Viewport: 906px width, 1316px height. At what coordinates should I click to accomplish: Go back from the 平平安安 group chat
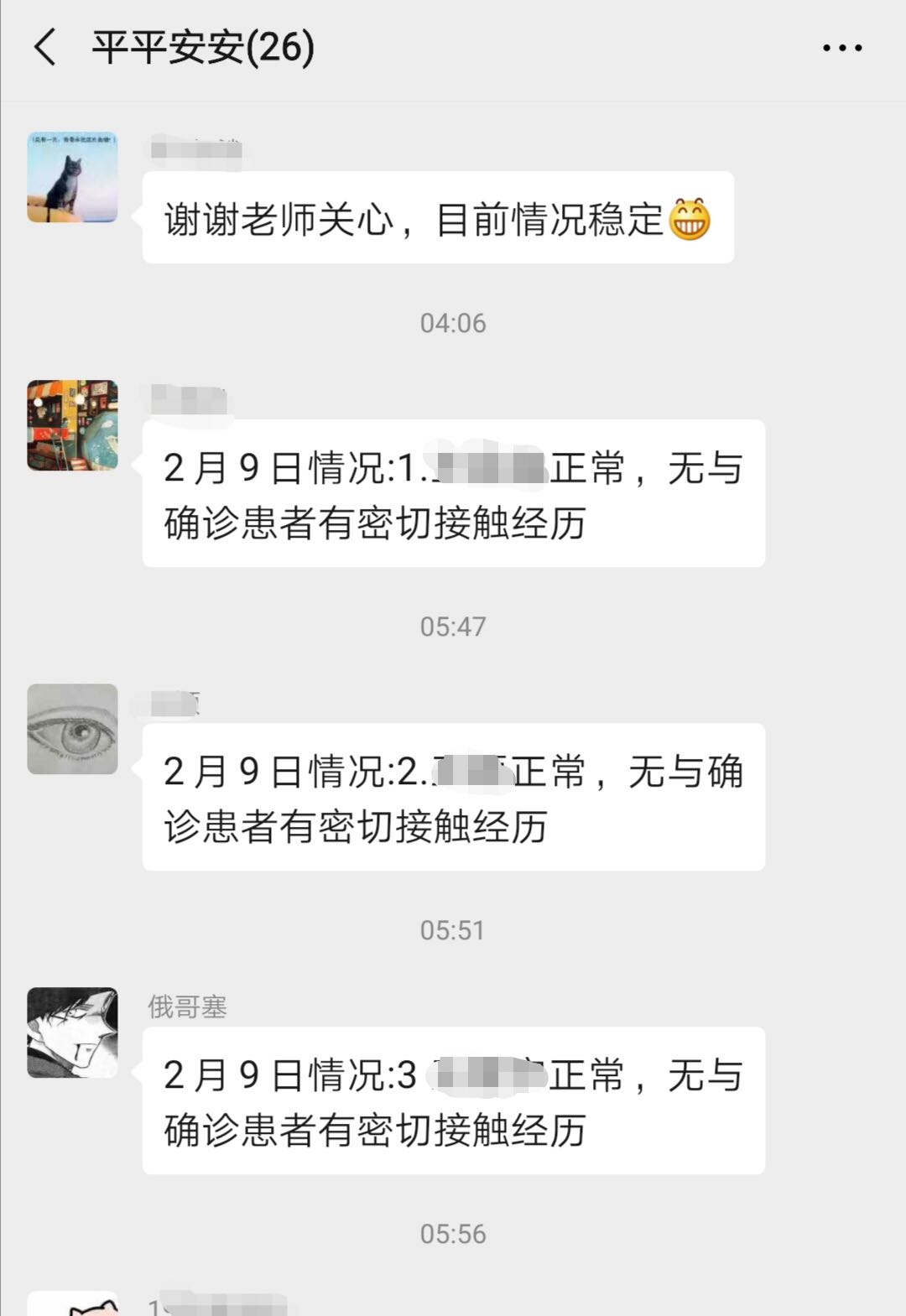pyautogui.click(x=45, y=47)
